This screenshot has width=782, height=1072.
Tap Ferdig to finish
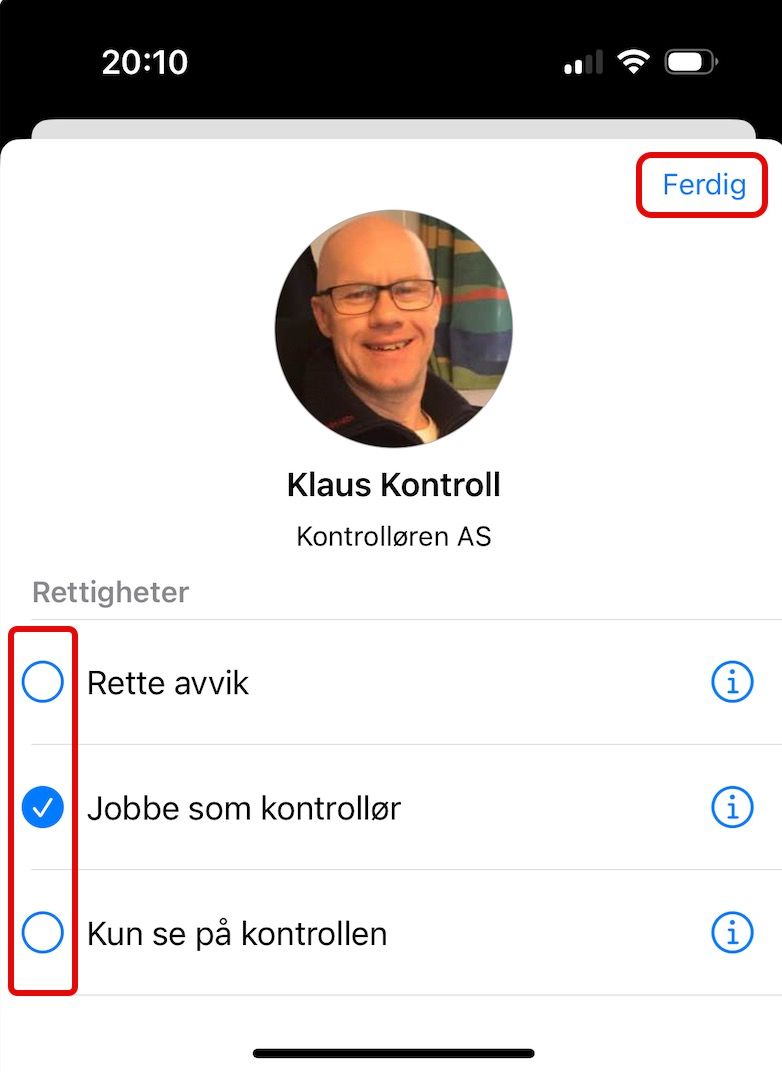pyautogui.click(x=704, y=185)
